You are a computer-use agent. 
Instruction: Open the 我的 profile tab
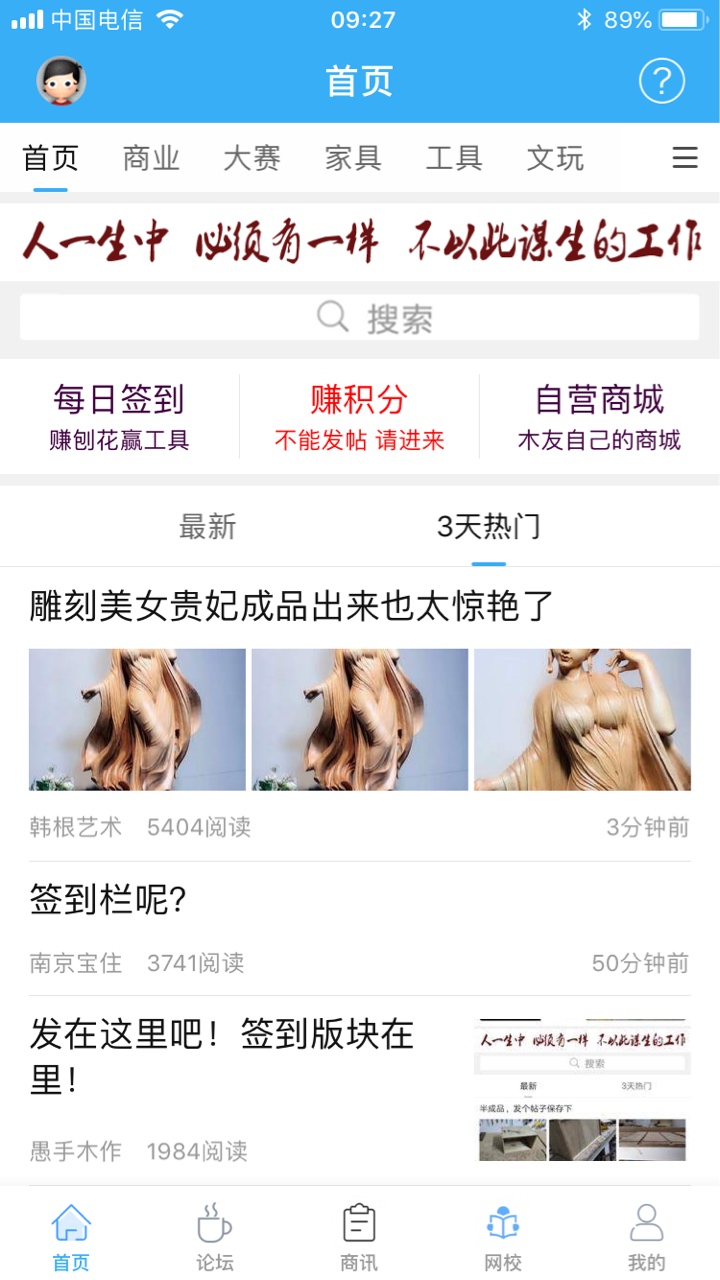647,1237
